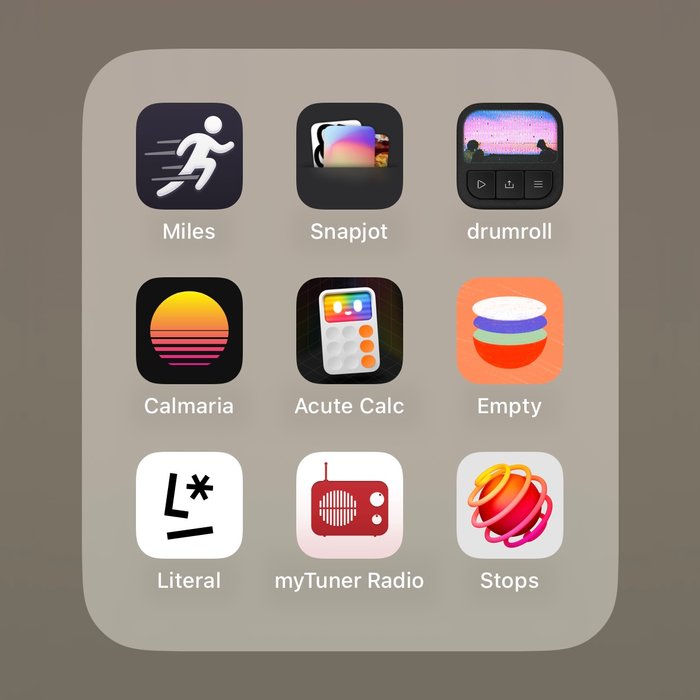Open the drumroll app

(509, 156)
